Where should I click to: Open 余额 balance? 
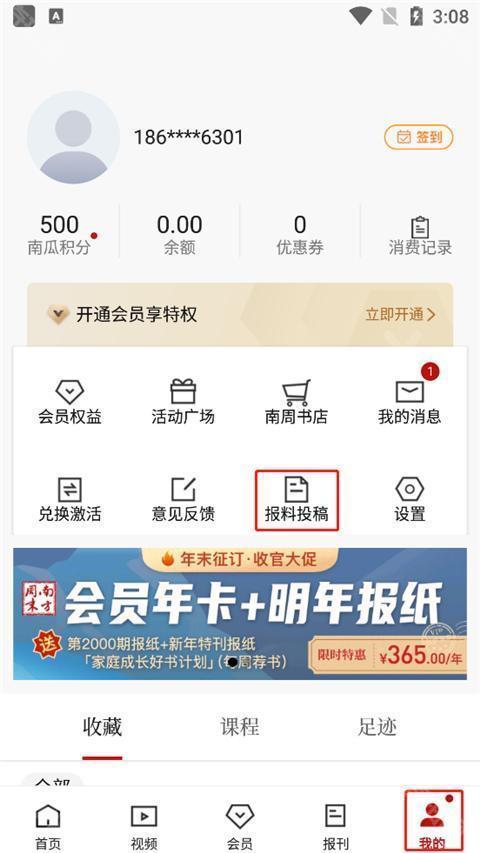click(180, 236)
